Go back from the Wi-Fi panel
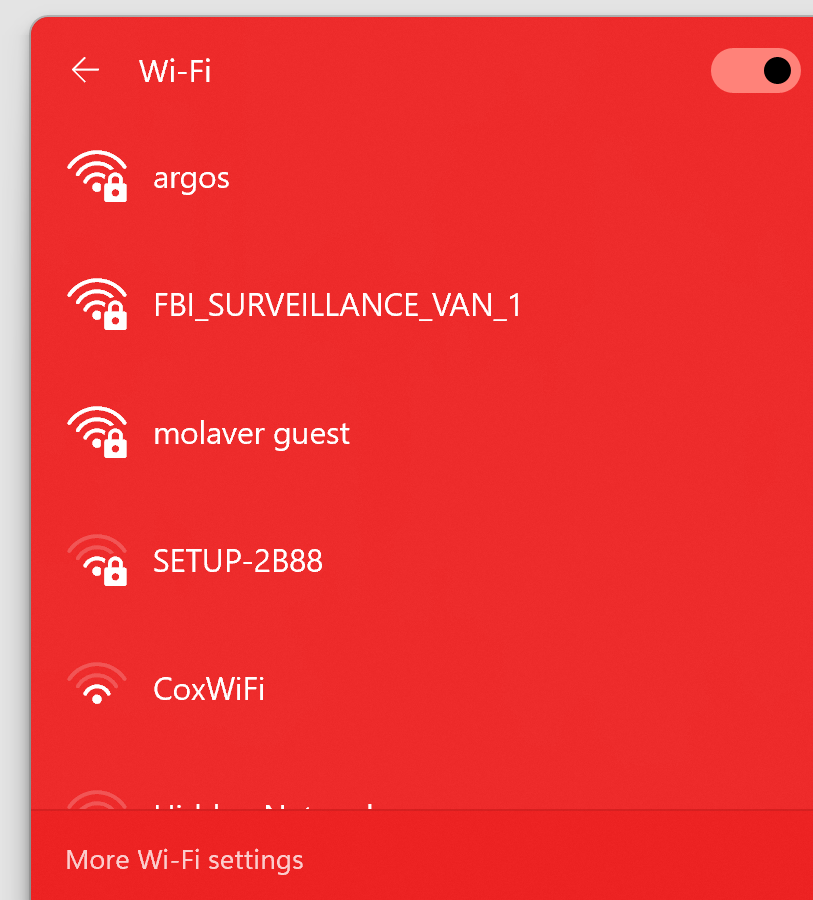 85,70
